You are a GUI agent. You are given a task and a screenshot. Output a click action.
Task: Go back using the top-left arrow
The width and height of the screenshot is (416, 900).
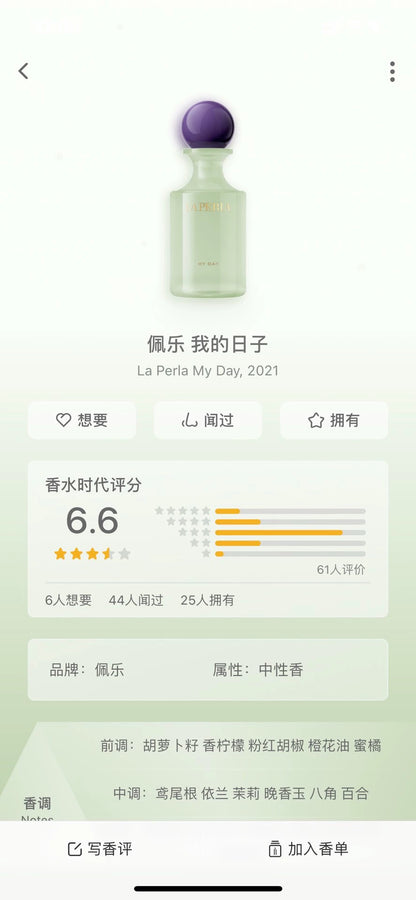[24, 71]
